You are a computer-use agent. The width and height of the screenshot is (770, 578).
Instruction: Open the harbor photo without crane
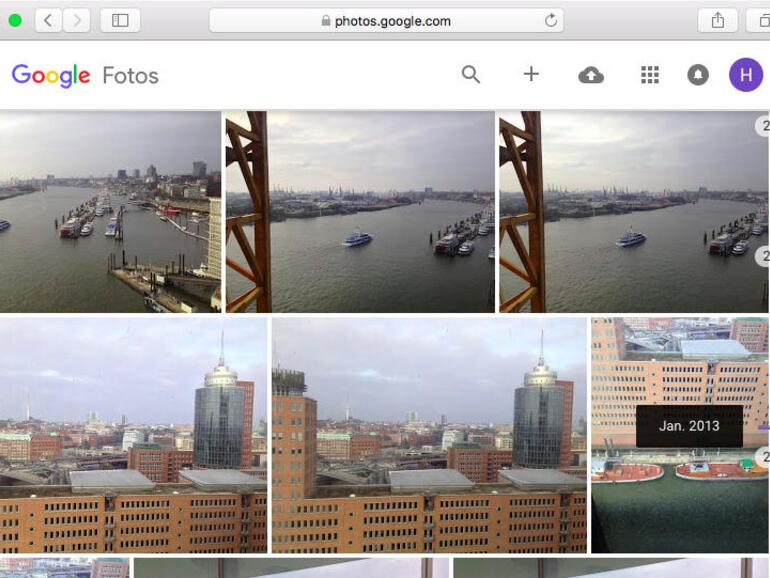pos(110,212)
